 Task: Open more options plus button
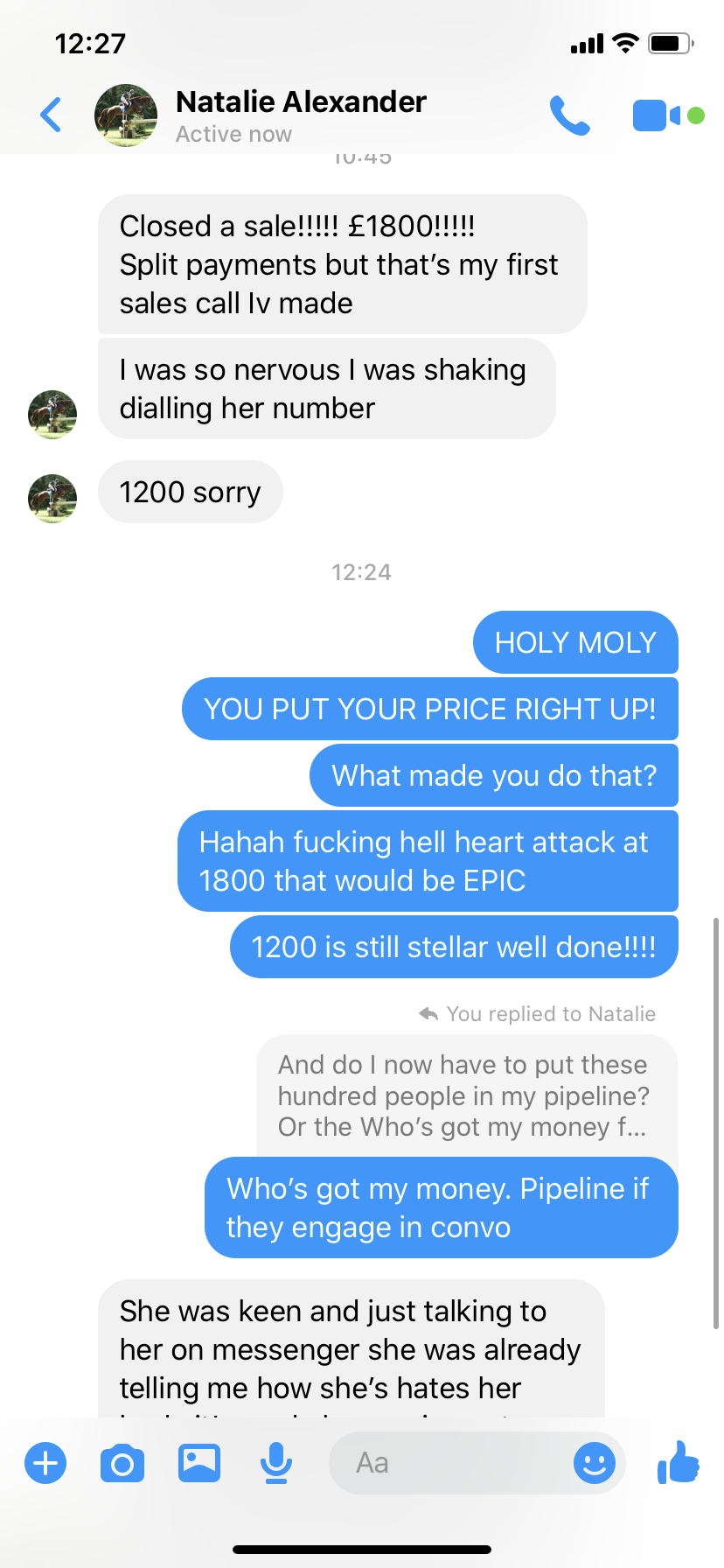(x=45, y=1463)
